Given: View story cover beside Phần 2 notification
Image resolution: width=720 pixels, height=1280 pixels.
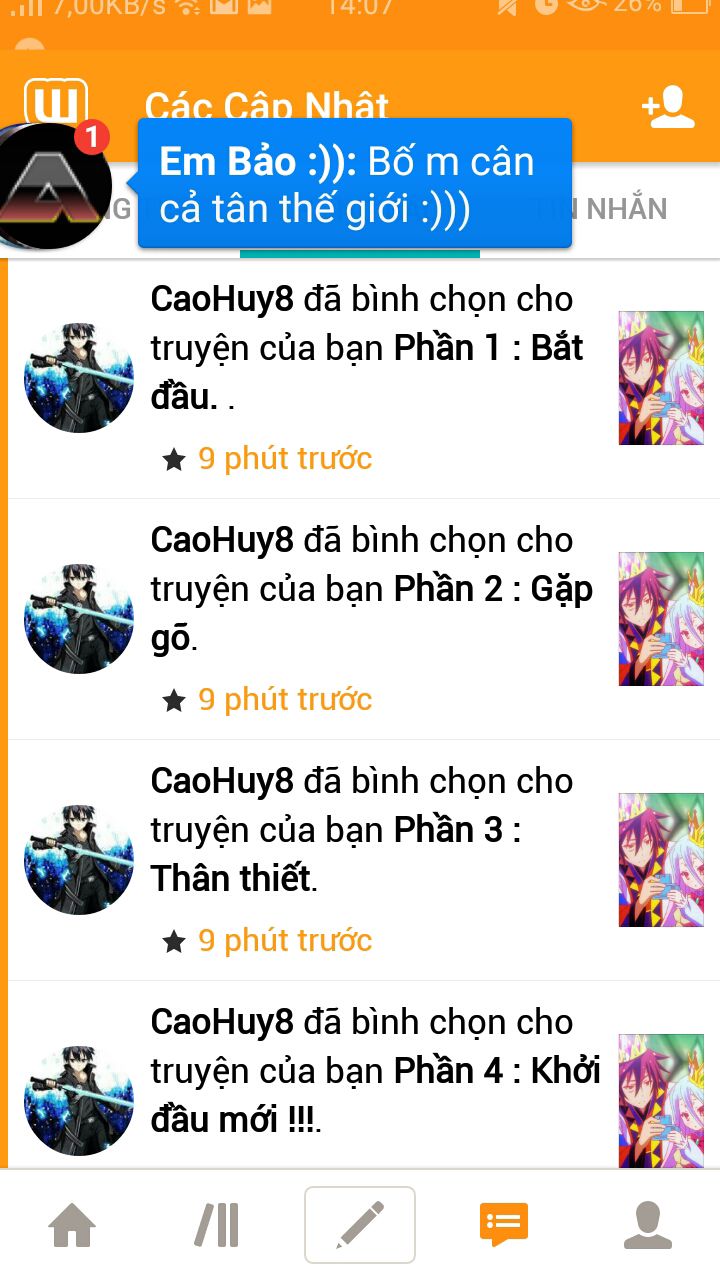Looking at the screenshot, I should pyautogui.click(x=660, y=619).
